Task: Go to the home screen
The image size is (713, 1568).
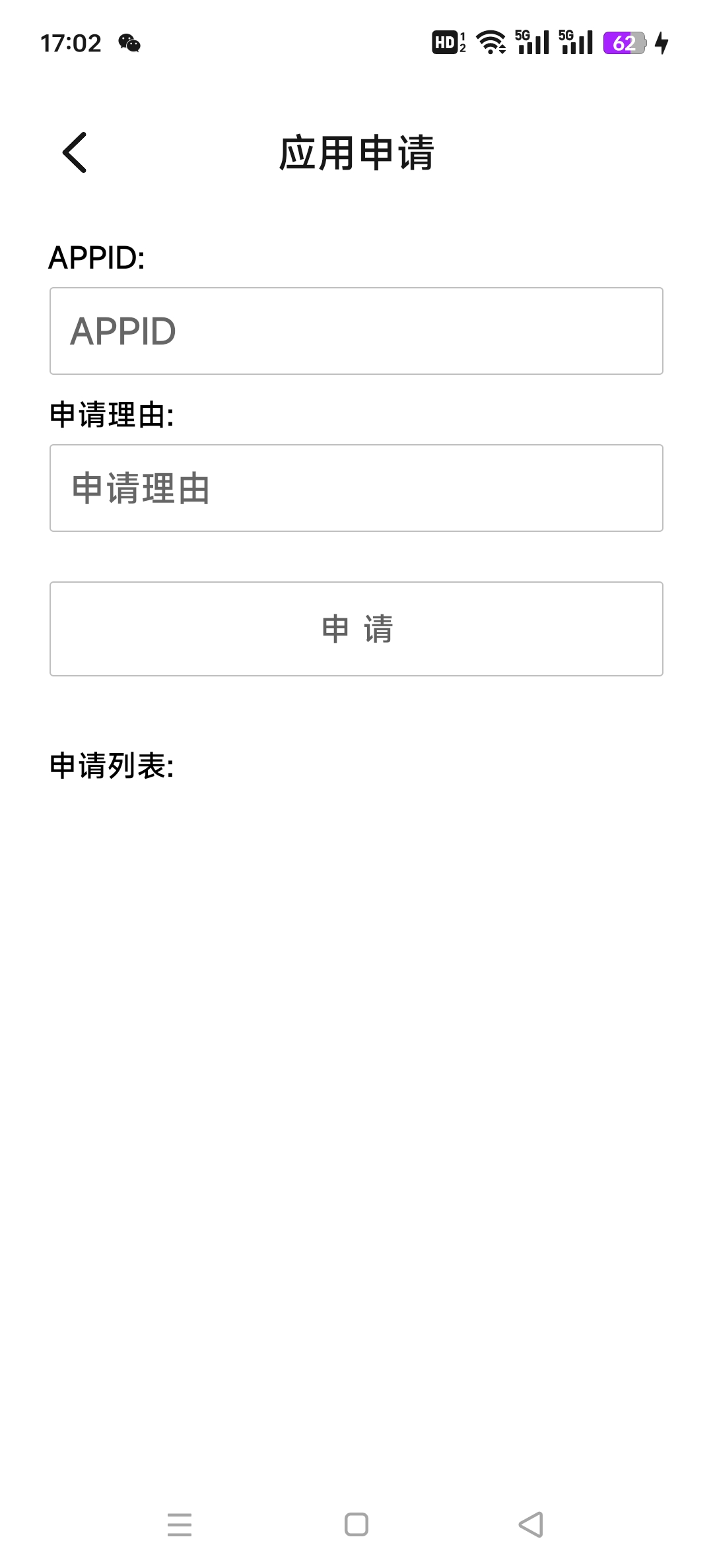Action: [356, 1524]
